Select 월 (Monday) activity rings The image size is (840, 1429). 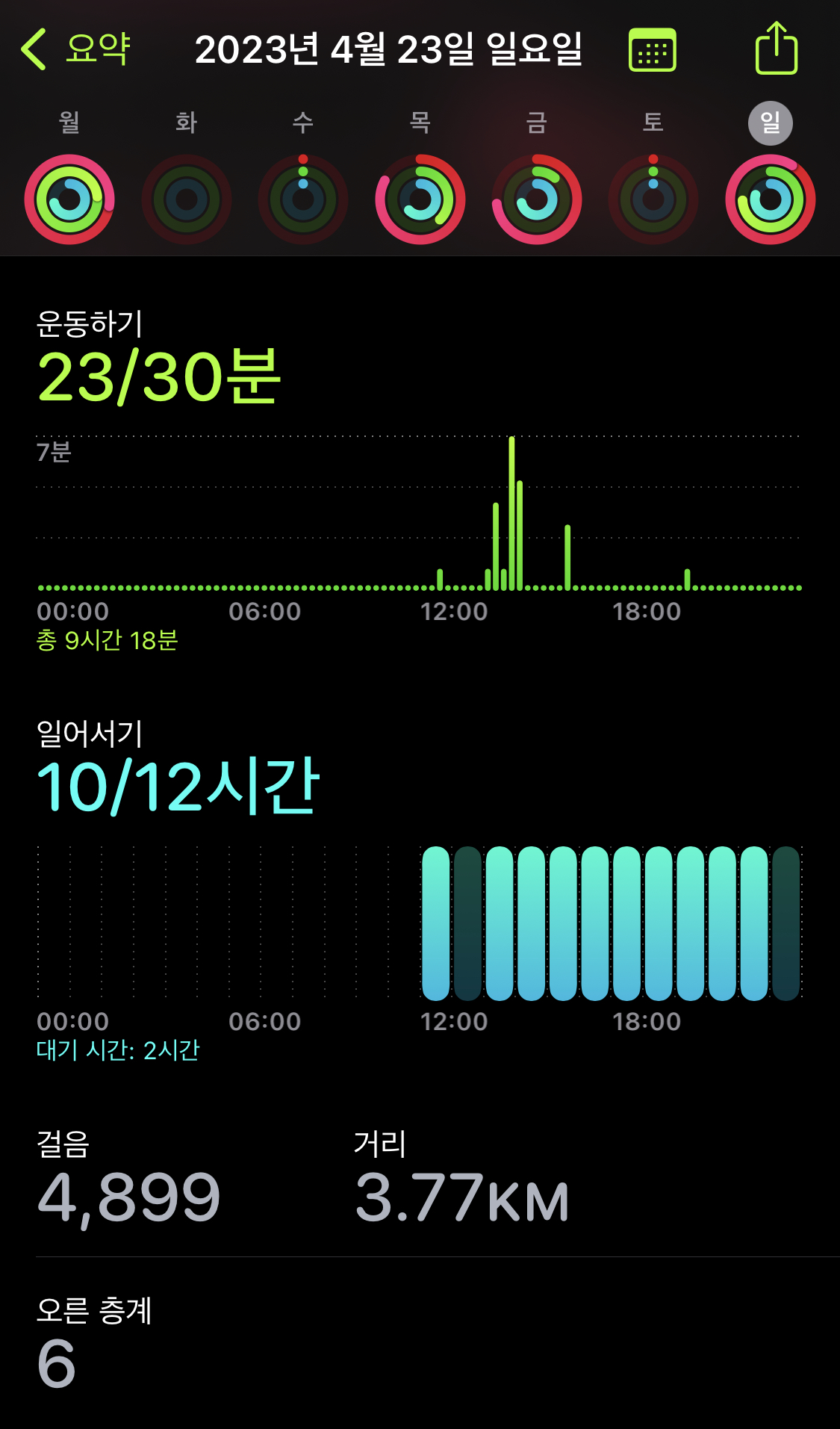click(69, 199)
